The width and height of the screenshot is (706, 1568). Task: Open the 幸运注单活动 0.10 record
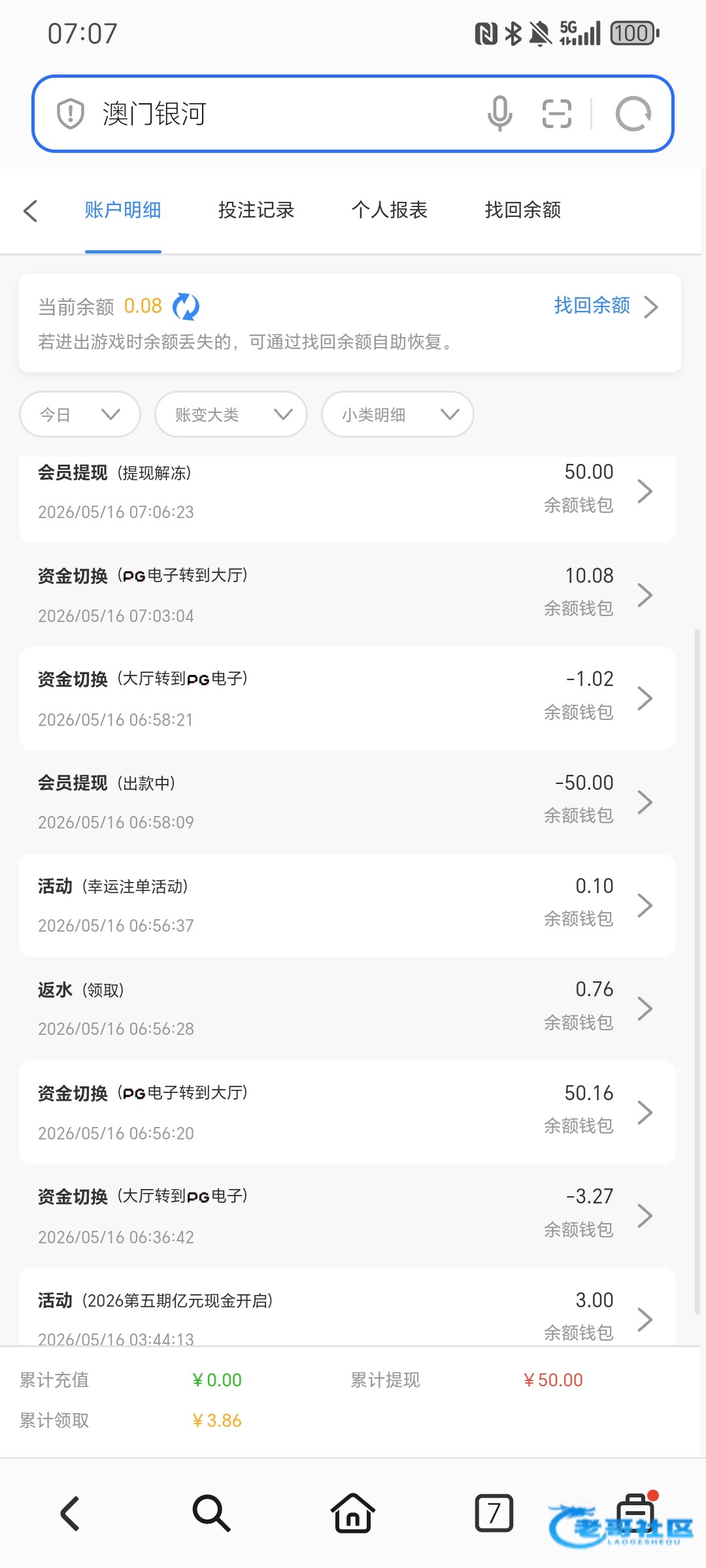point(347,906)
